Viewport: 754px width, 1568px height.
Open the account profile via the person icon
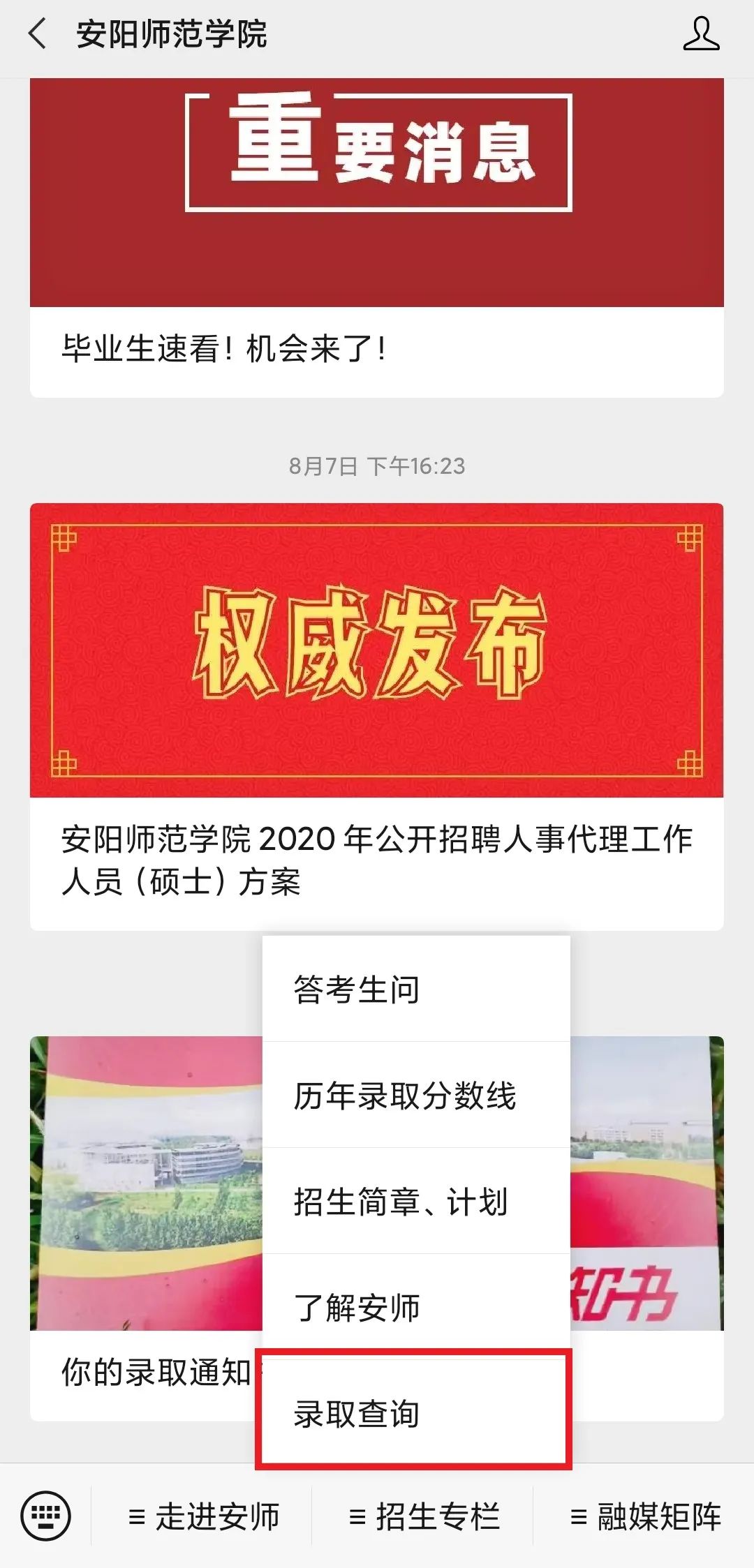point(703,31)
